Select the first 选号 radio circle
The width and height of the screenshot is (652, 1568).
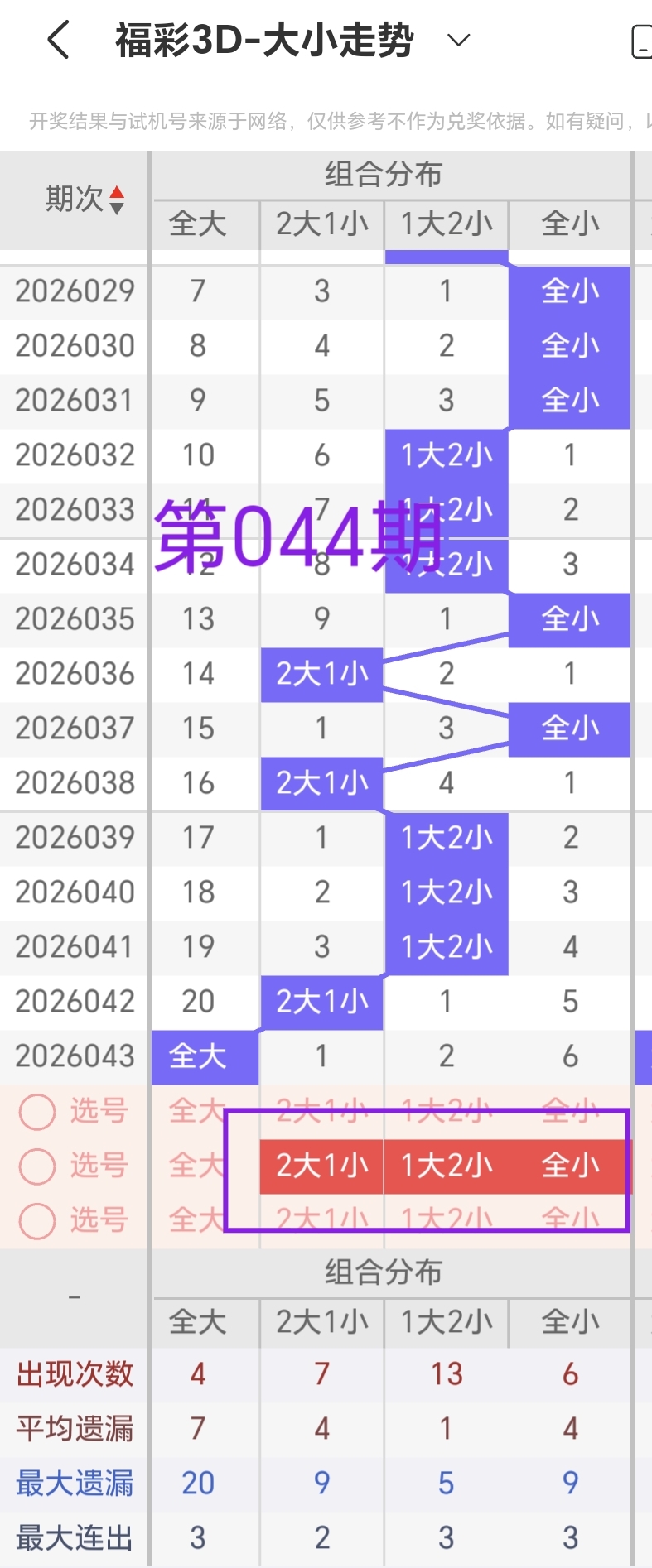(x=36, y=1112)
